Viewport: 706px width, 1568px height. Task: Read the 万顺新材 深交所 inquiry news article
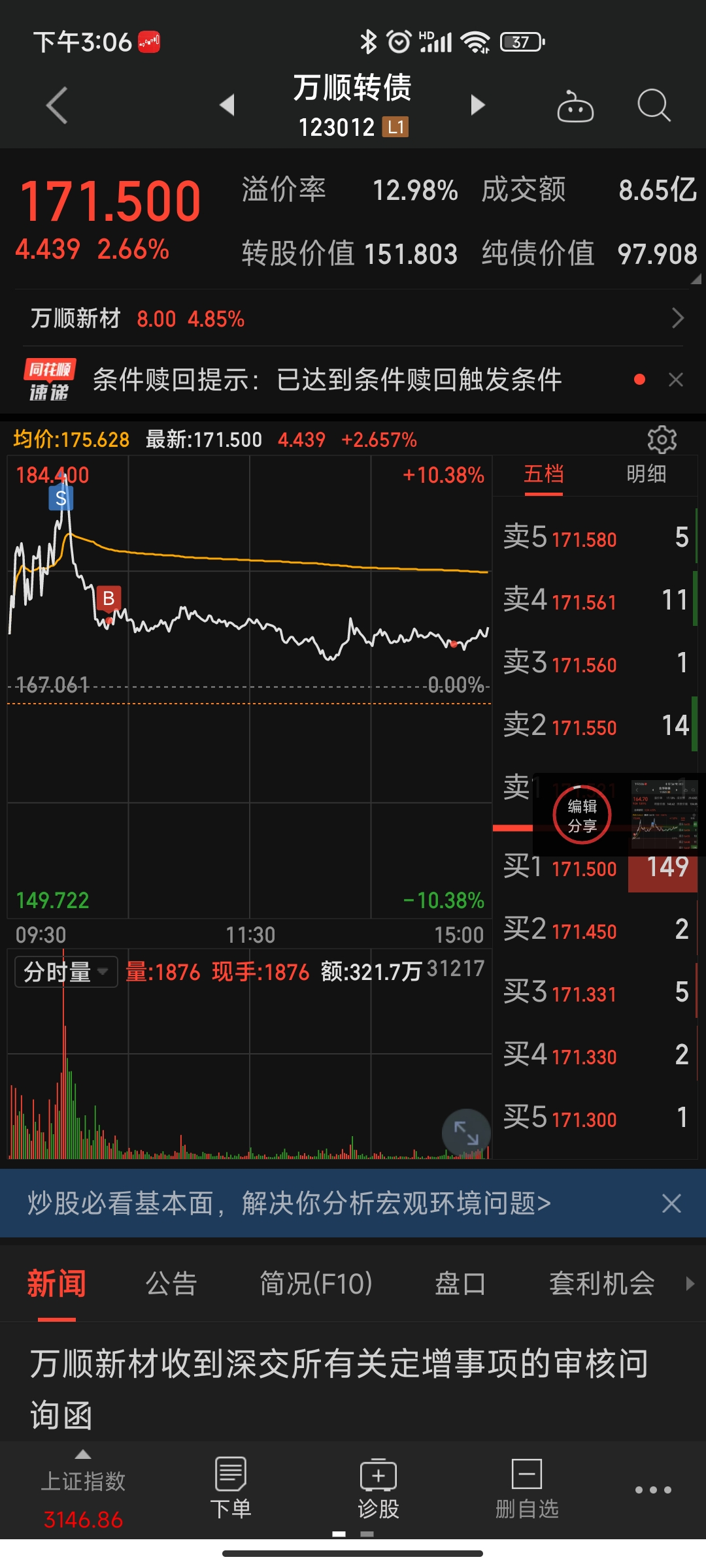tap(340, 1388)
